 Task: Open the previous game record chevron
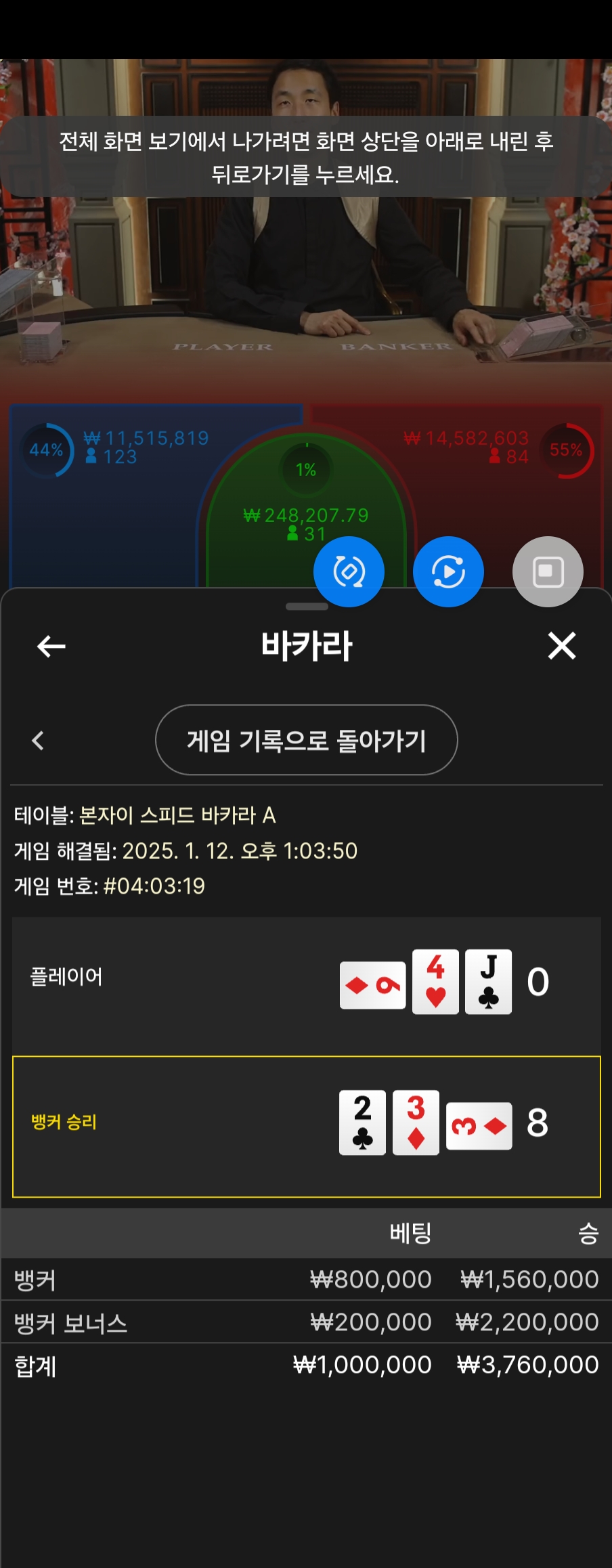[38, 740]
